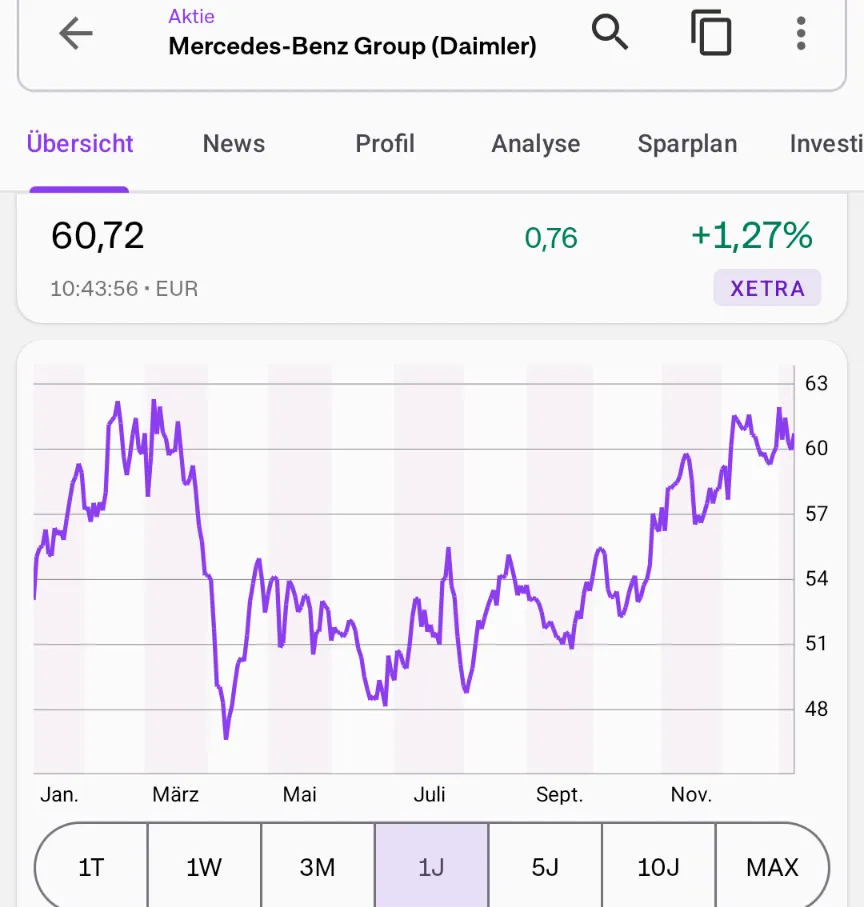View the Sparplan tab
This screenshot has height=907, width=864.
pos(687,144)
